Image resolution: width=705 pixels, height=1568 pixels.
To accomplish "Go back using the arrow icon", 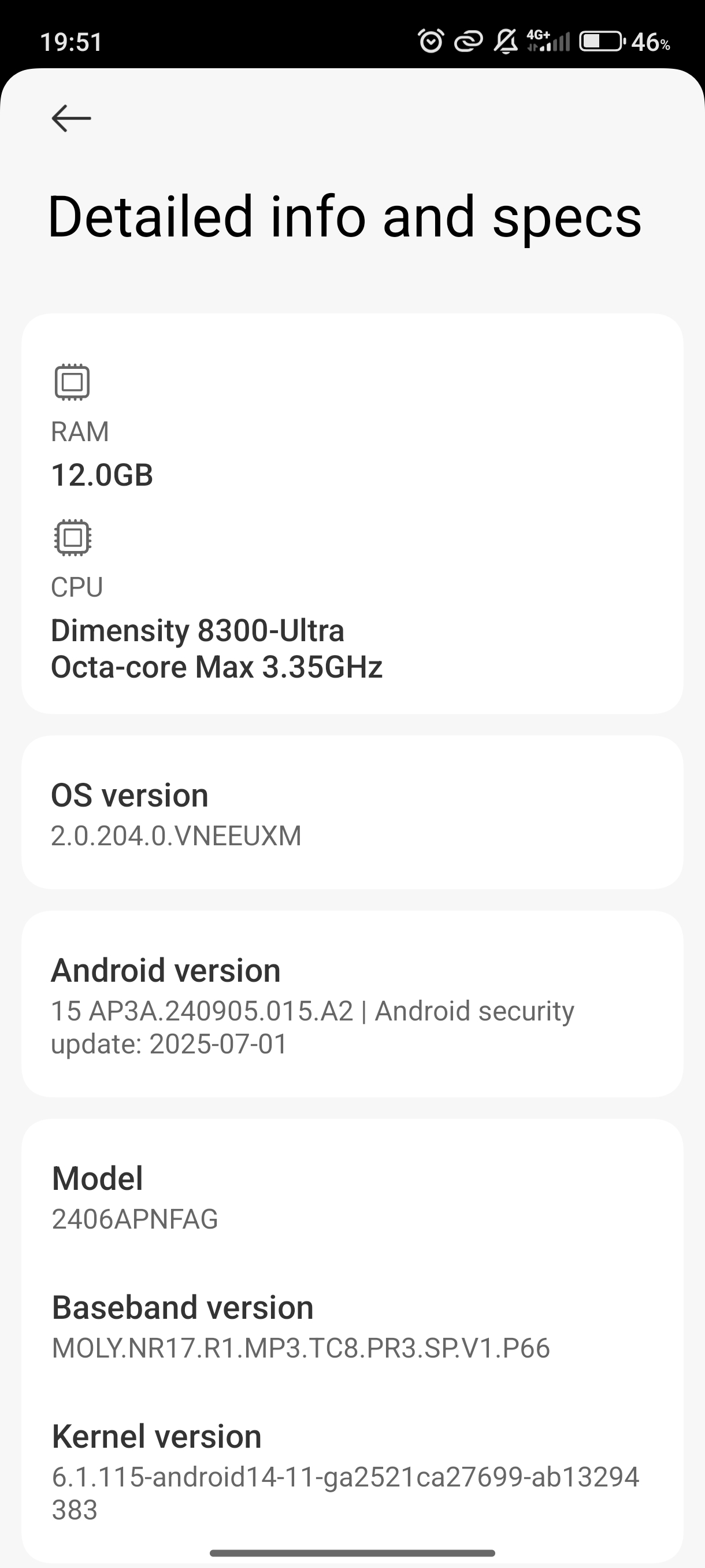I will point(71,118).
